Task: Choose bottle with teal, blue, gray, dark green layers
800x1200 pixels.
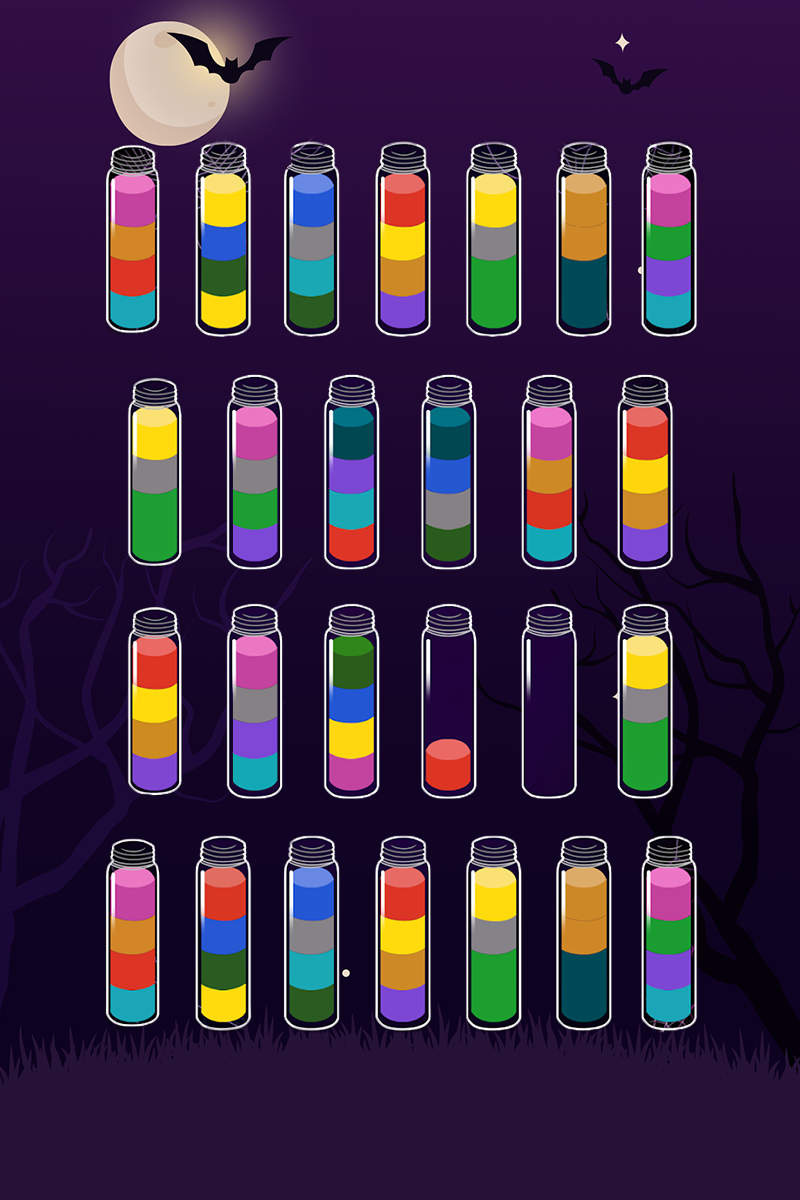Action: [448, 470]
